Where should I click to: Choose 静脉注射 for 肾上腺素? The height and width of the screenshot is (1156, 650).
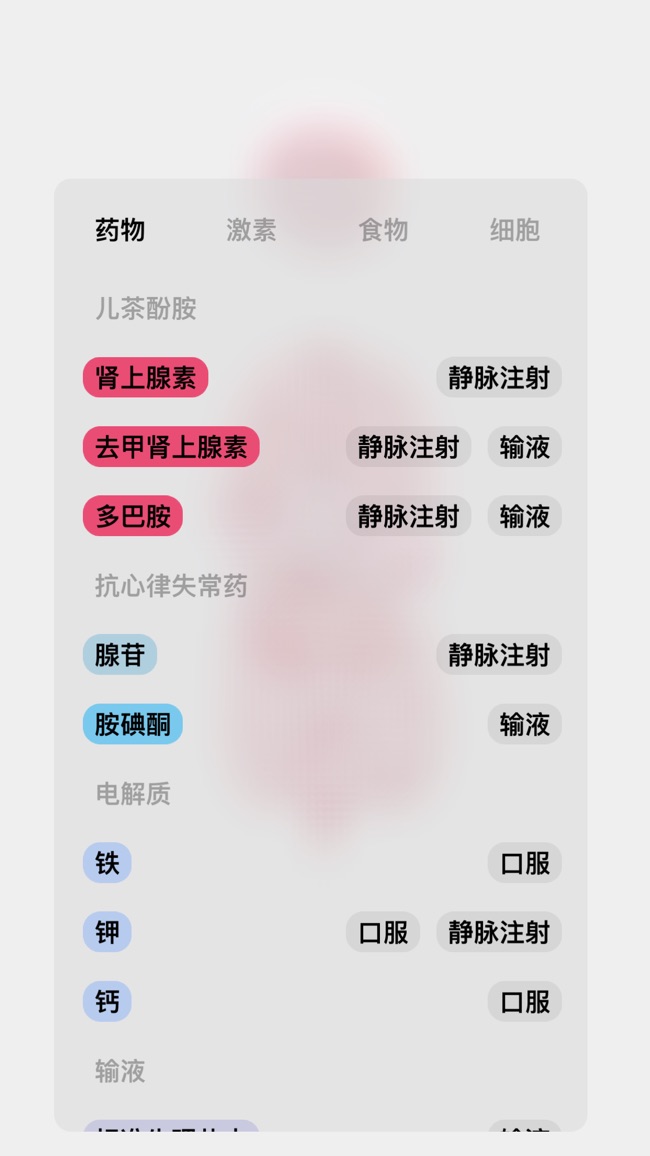tap(499, 377)
